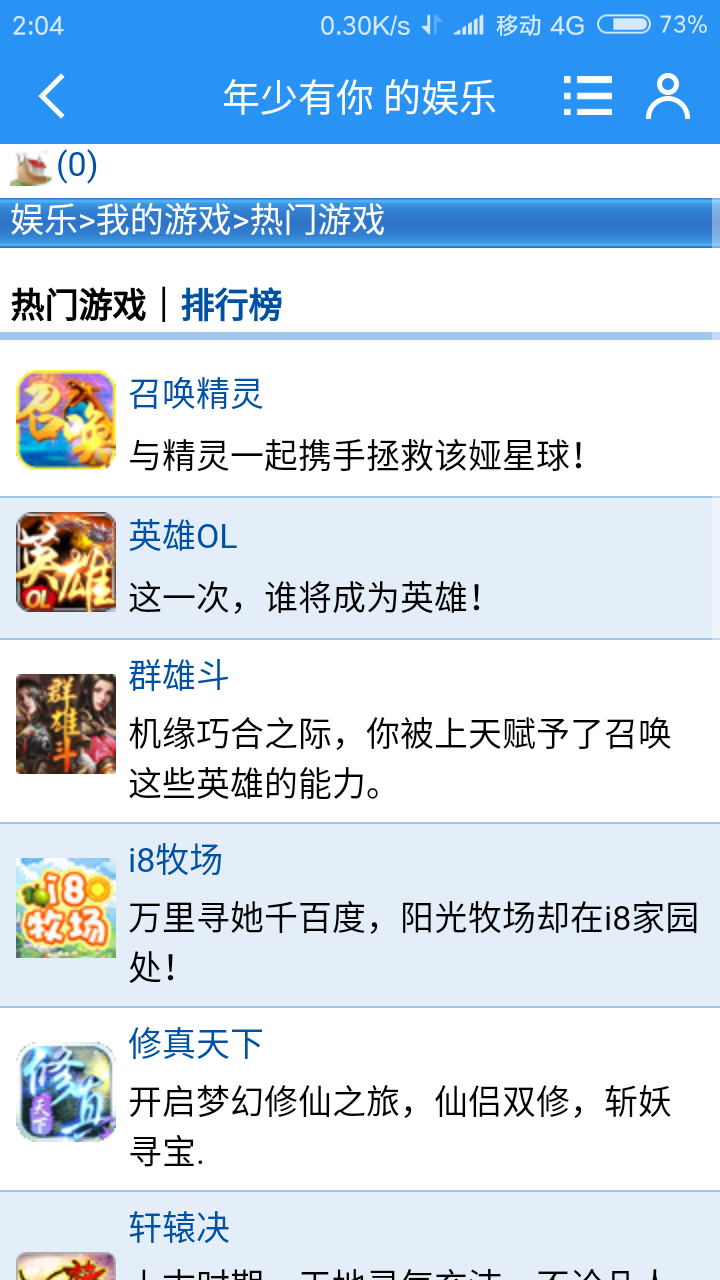The image size is (720, 1280).
Task: Switch to the 排行榜 tab
Action: coord(231,305)
